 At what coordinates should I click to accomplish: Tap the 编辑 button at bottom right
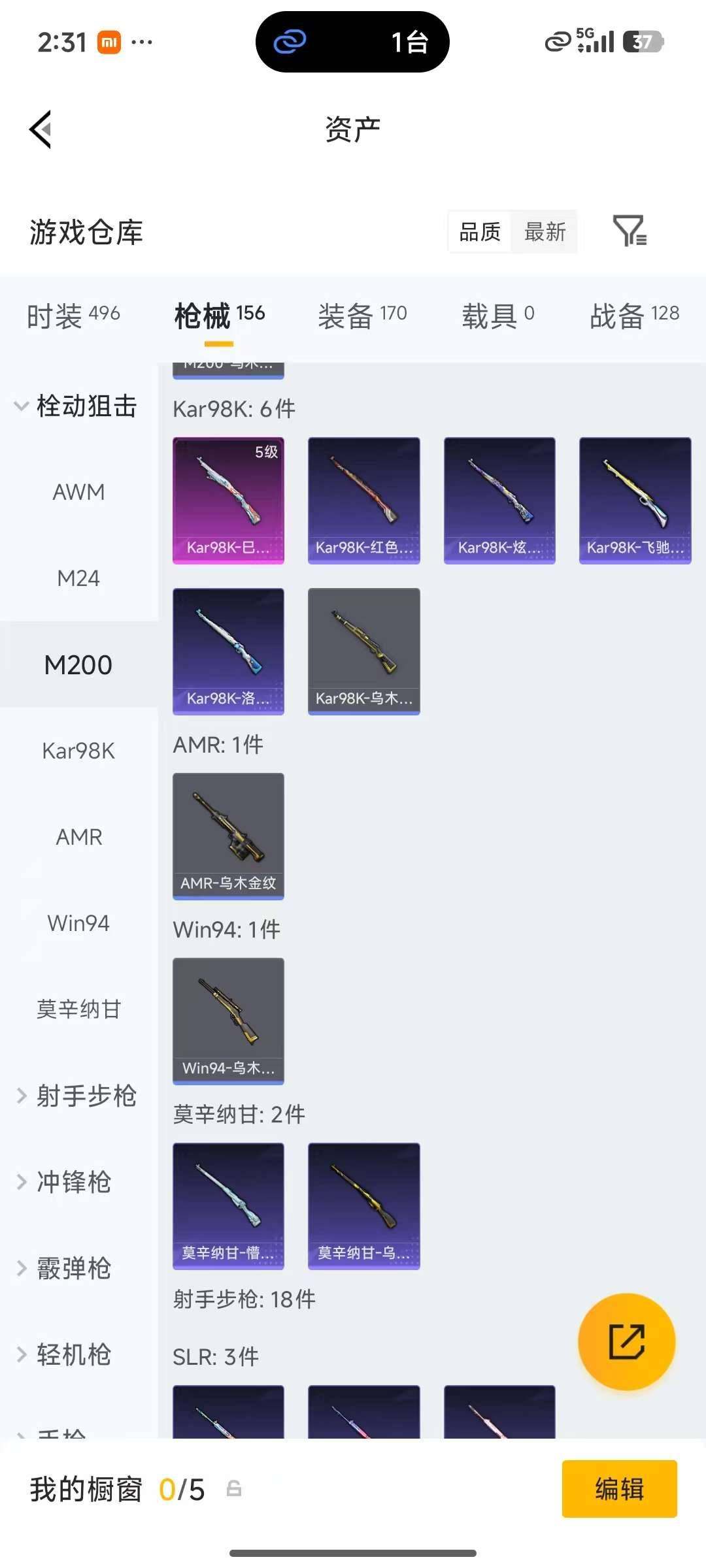coord(619,1489)
